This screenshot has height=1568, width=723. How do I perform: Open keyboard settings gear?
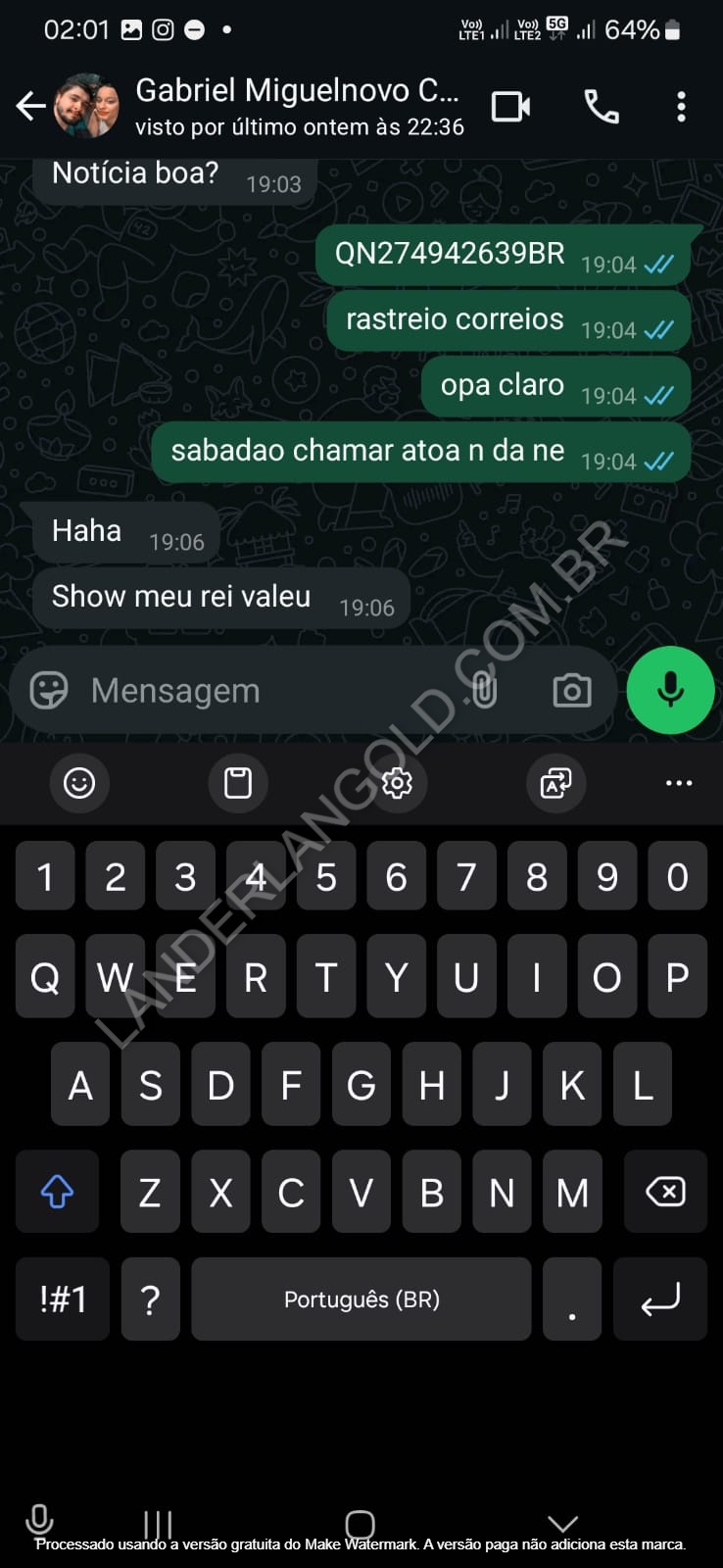click(x=397, y=782)
